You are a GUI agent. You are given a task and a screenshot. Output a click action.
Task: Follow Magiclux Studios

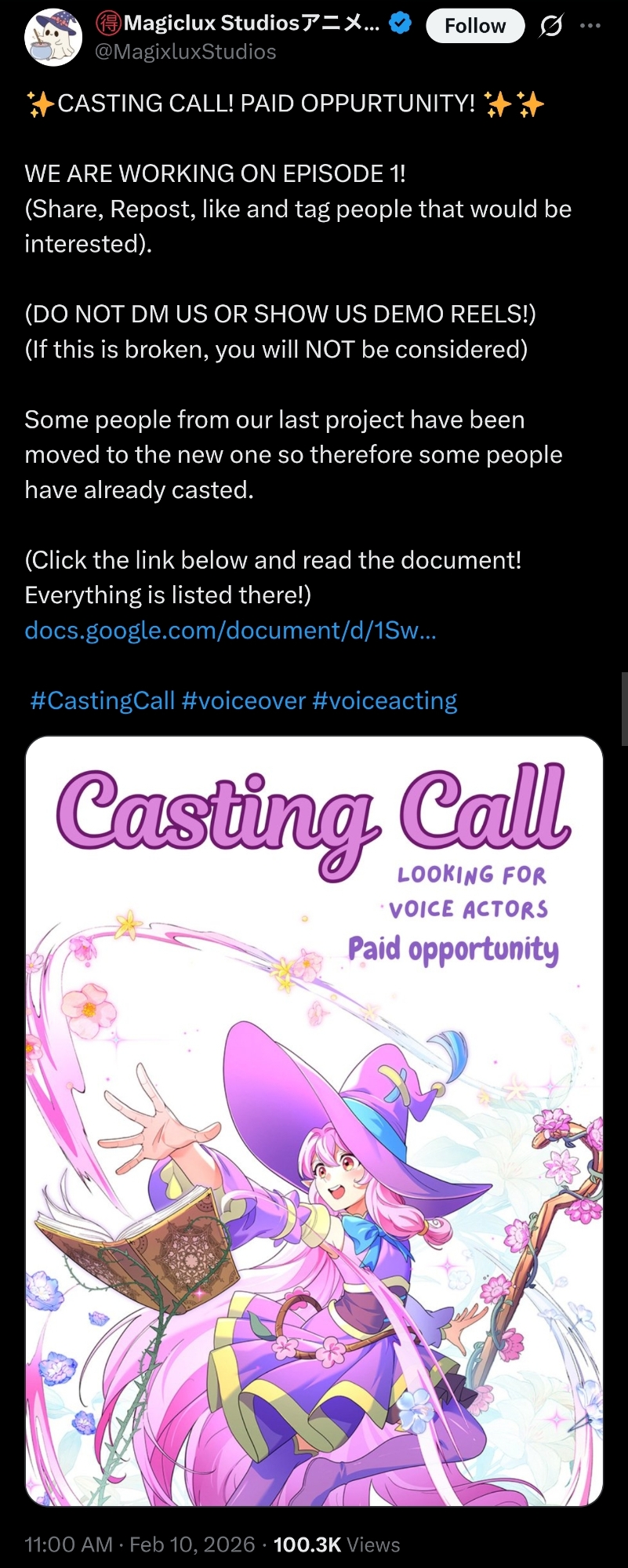coord(474,26)
